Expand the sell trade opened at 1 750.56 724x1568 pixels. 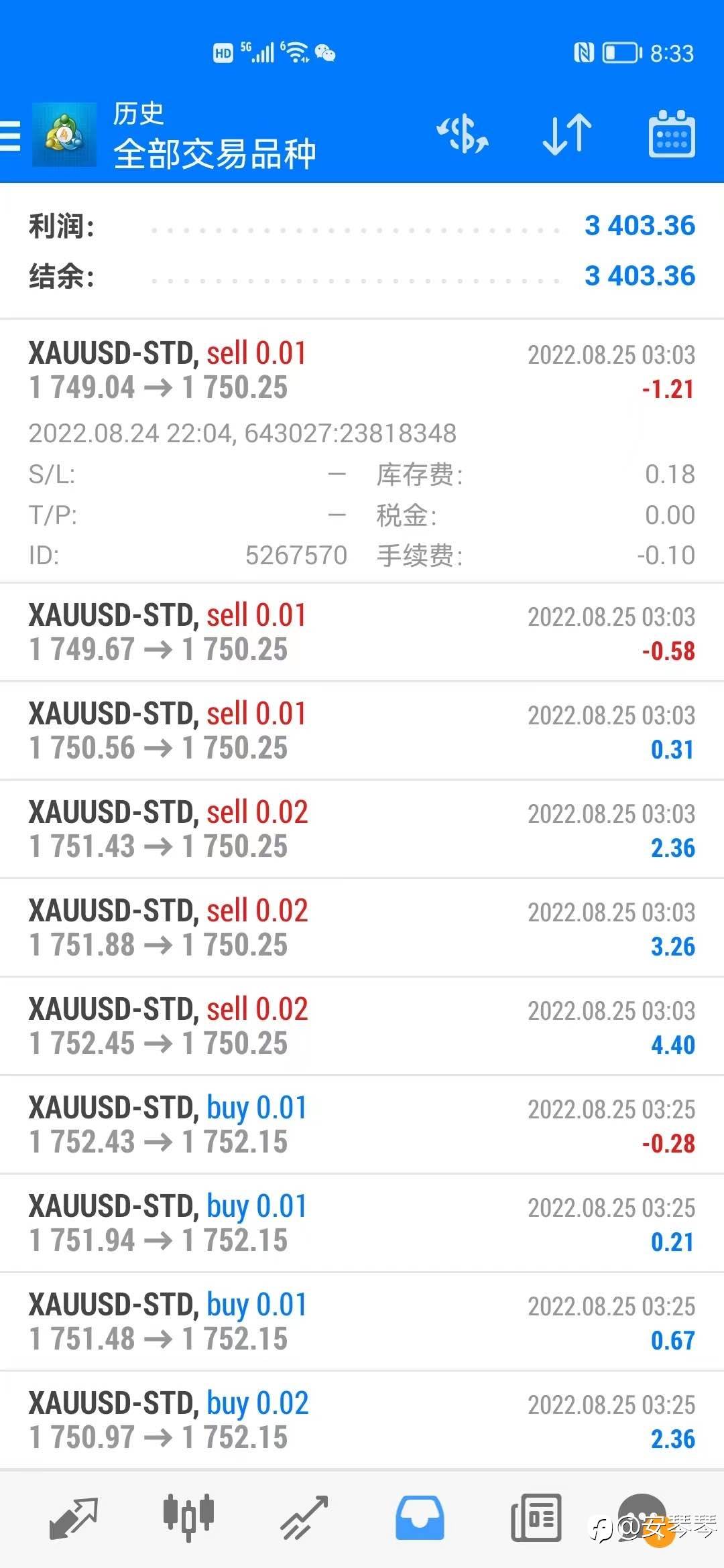point(362,731)
